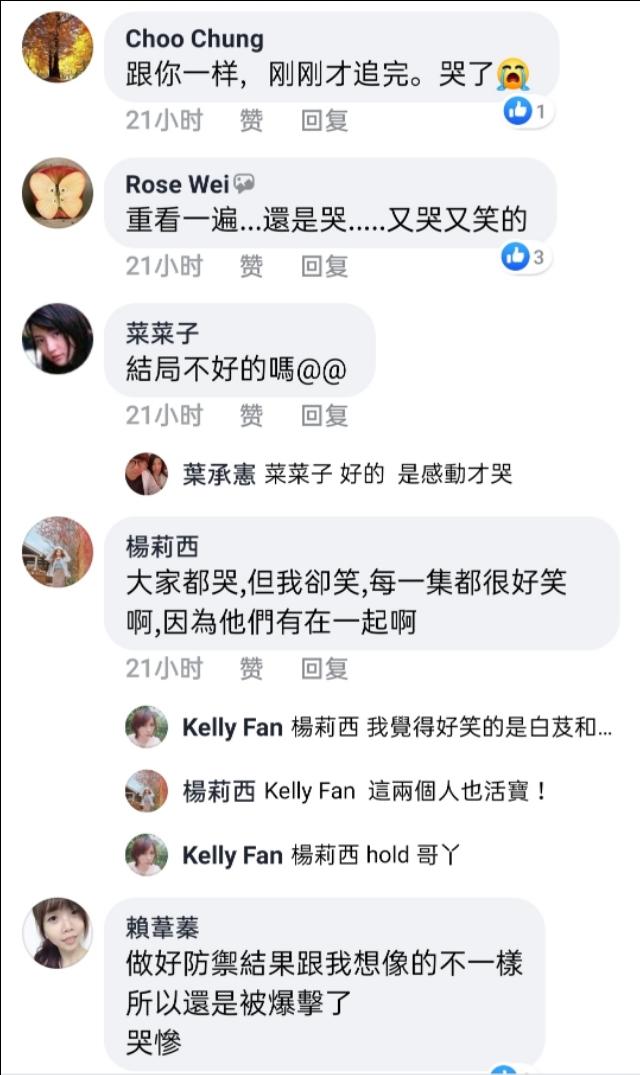640x1075 pixels.
Task: Expand Kelly Fan's truncated reply about 白芨
Action: (396, 727)
